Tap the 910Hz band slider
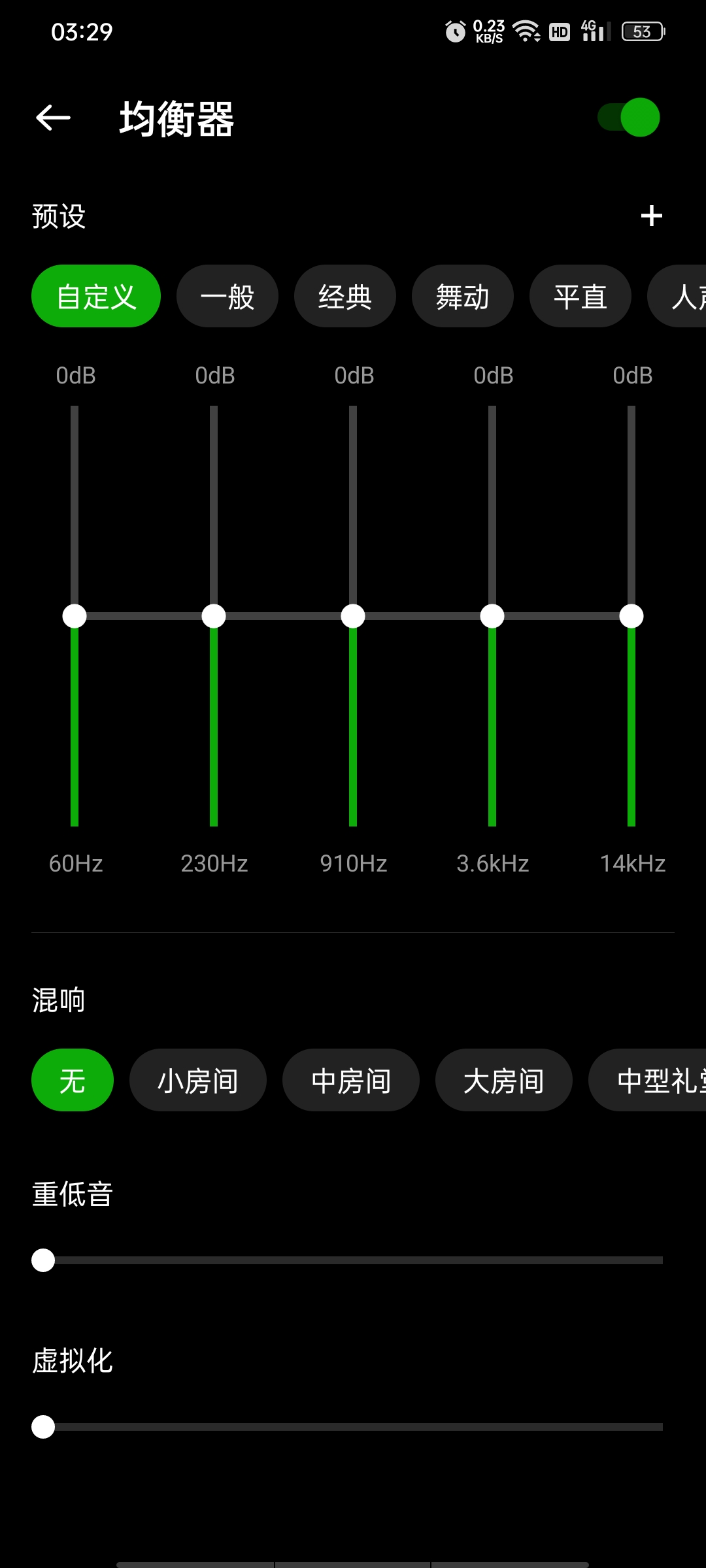 pyautogui.click(x=353, y=616)
